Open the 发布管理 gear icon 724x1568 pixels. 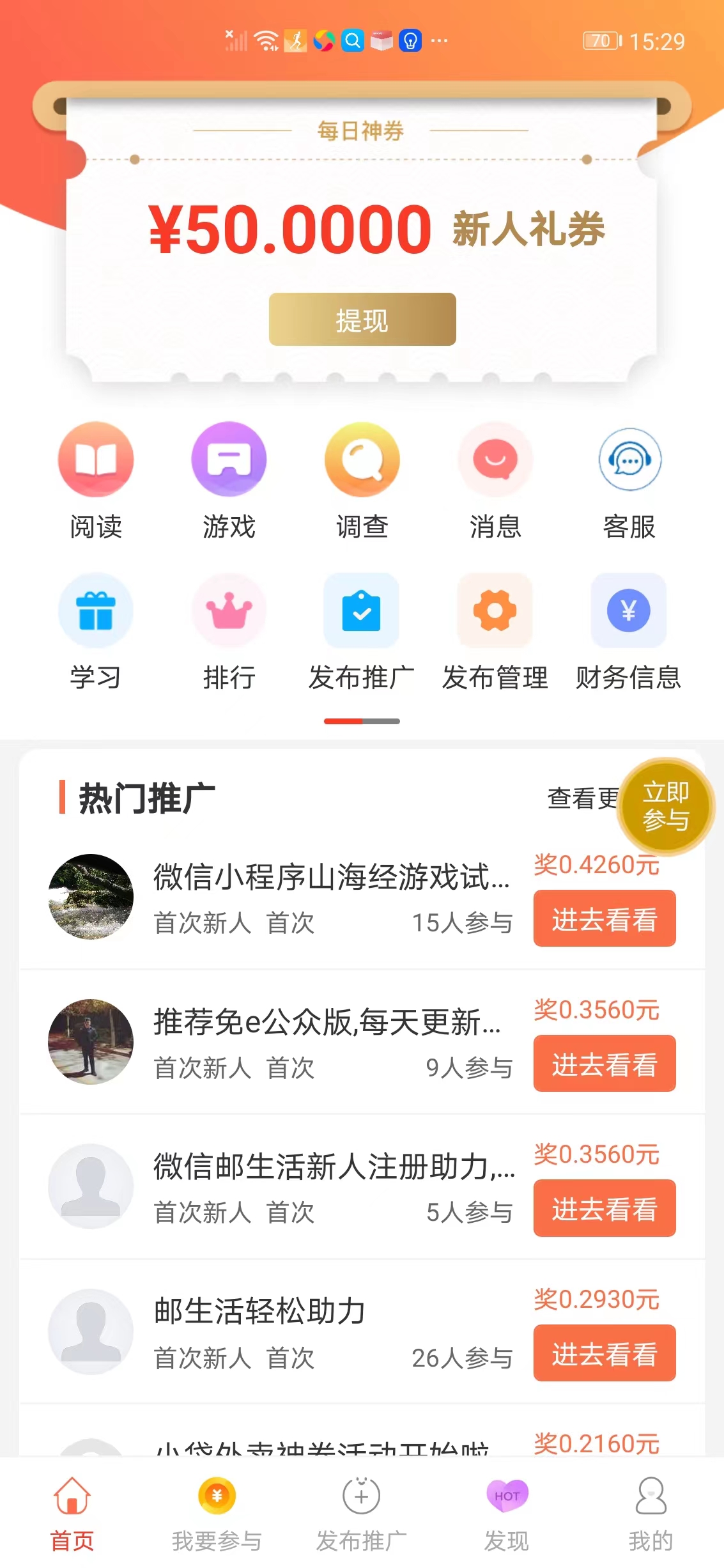pos(495,611)
